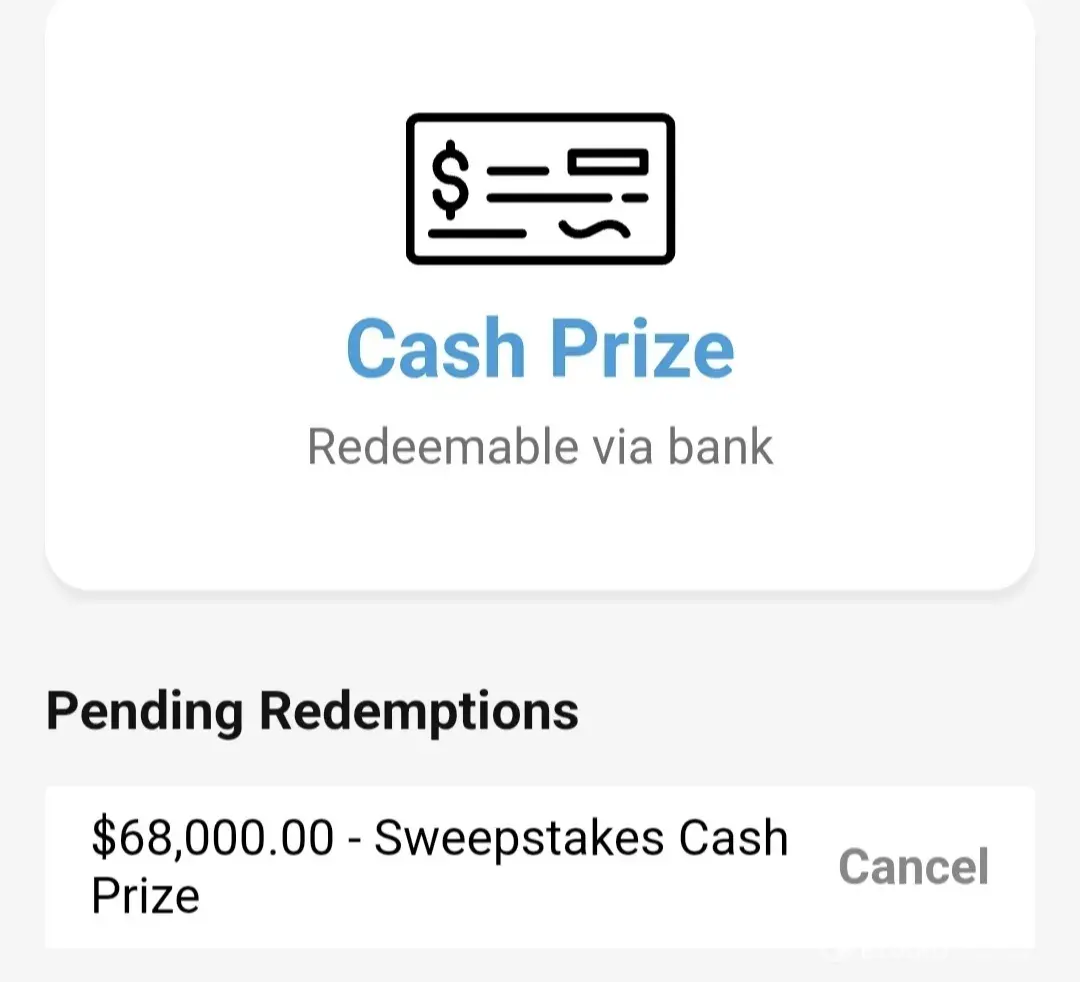Viewport: 1080px width, 982px height.
Task: Cancel the $68,000.00 pending redemption
Action: pyautogui.click(x=913, y=866)
